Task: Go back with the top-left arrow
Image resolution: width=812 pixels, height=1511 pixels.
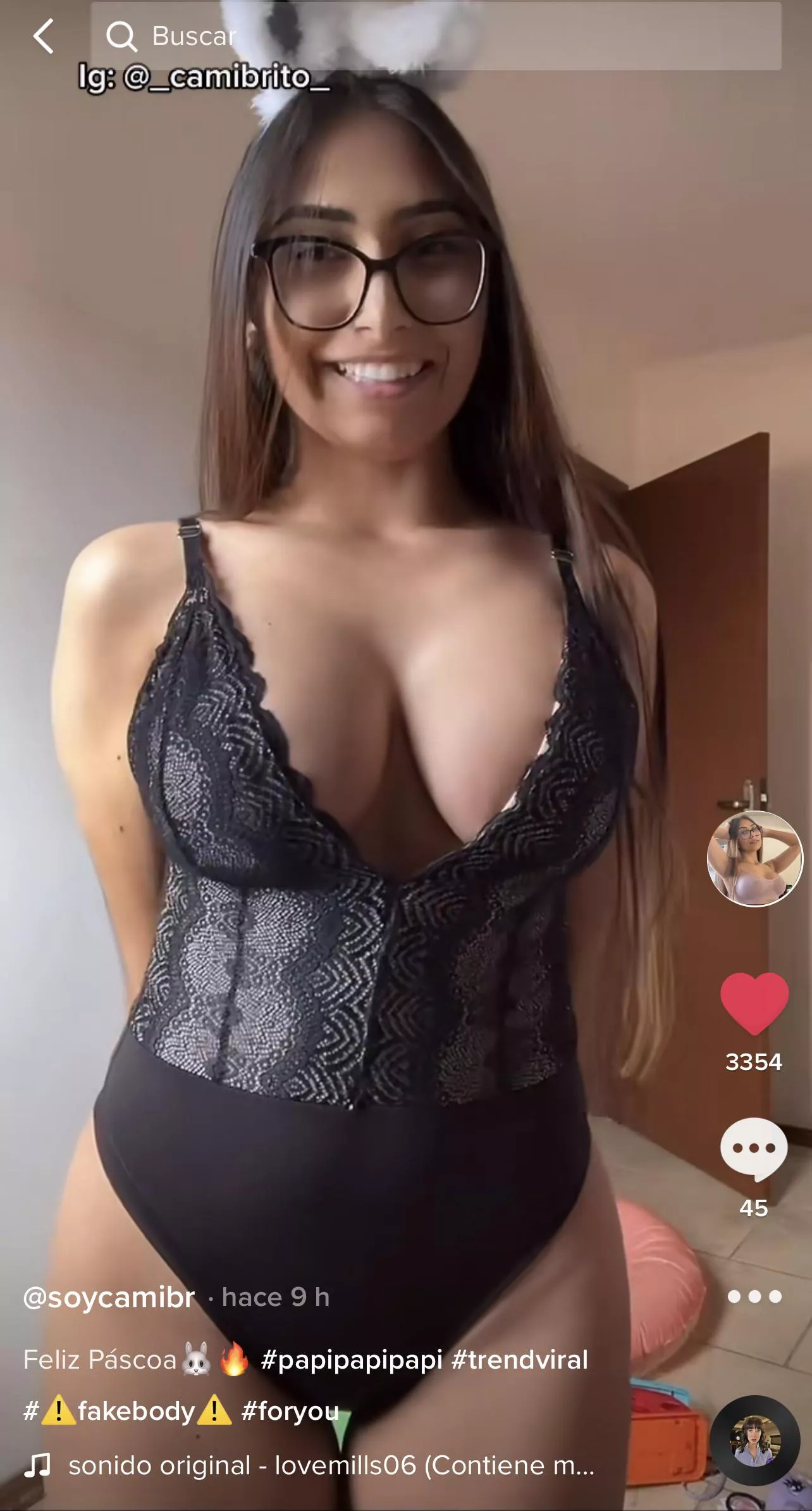Action: [x=43, y=36]
